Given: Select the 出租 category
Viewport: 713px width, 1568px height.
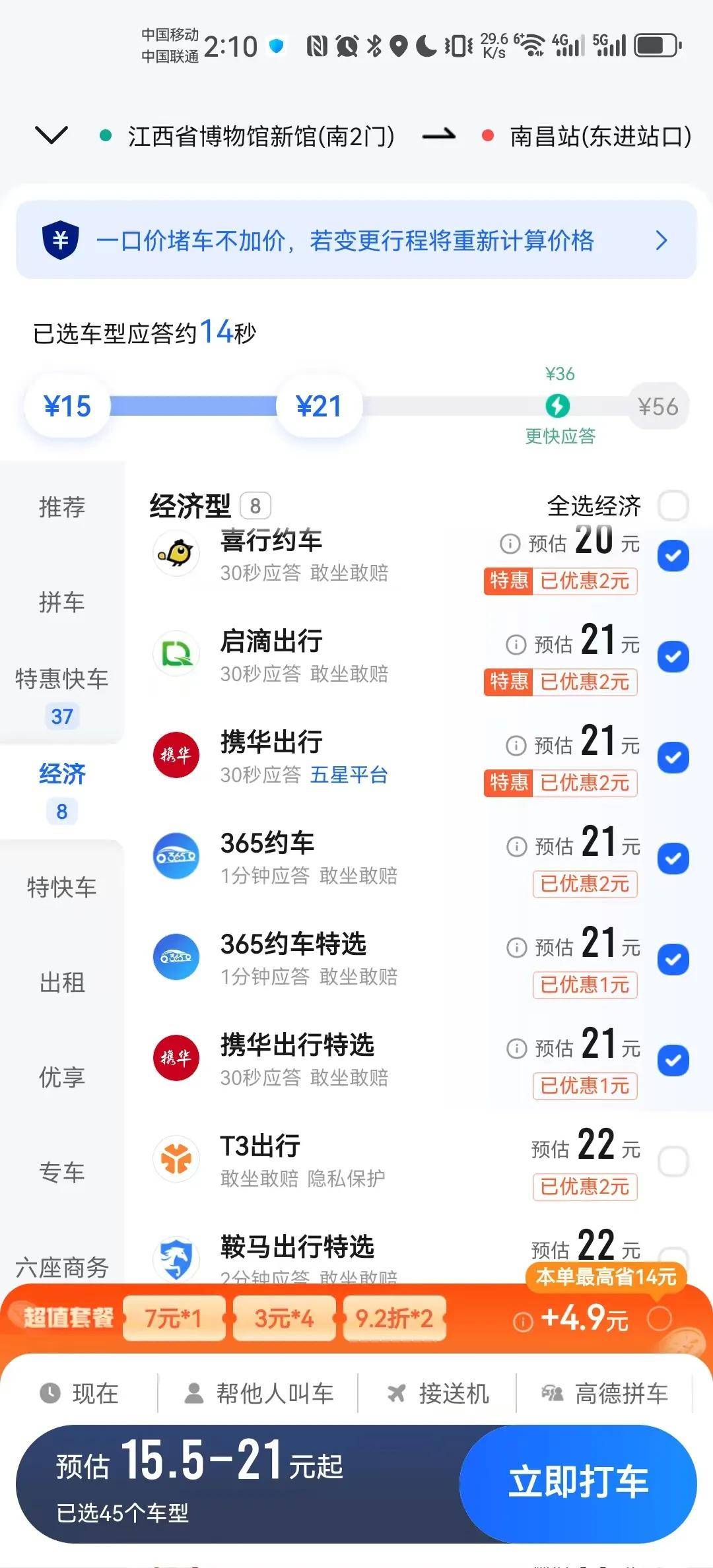Looking at the screenshot, I should [x=61, y=982].
